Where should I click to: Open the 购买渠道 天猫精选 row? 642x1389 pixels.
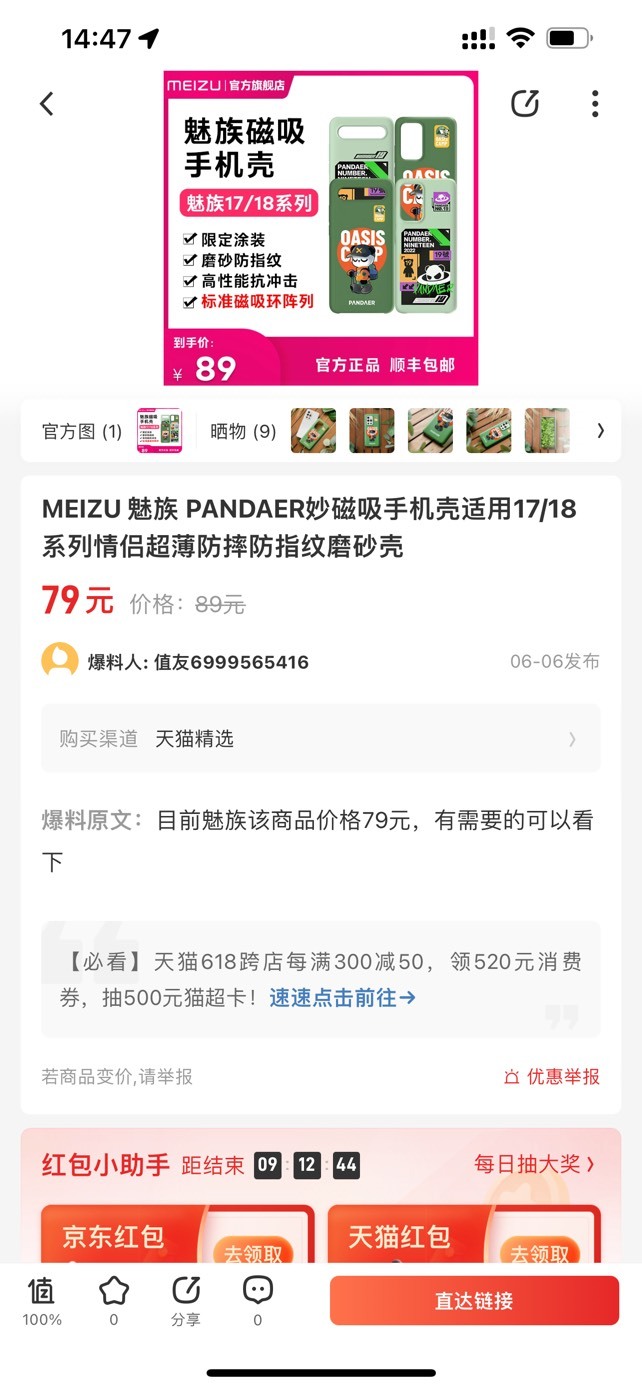pyautogui.click(x=320, y=738)
